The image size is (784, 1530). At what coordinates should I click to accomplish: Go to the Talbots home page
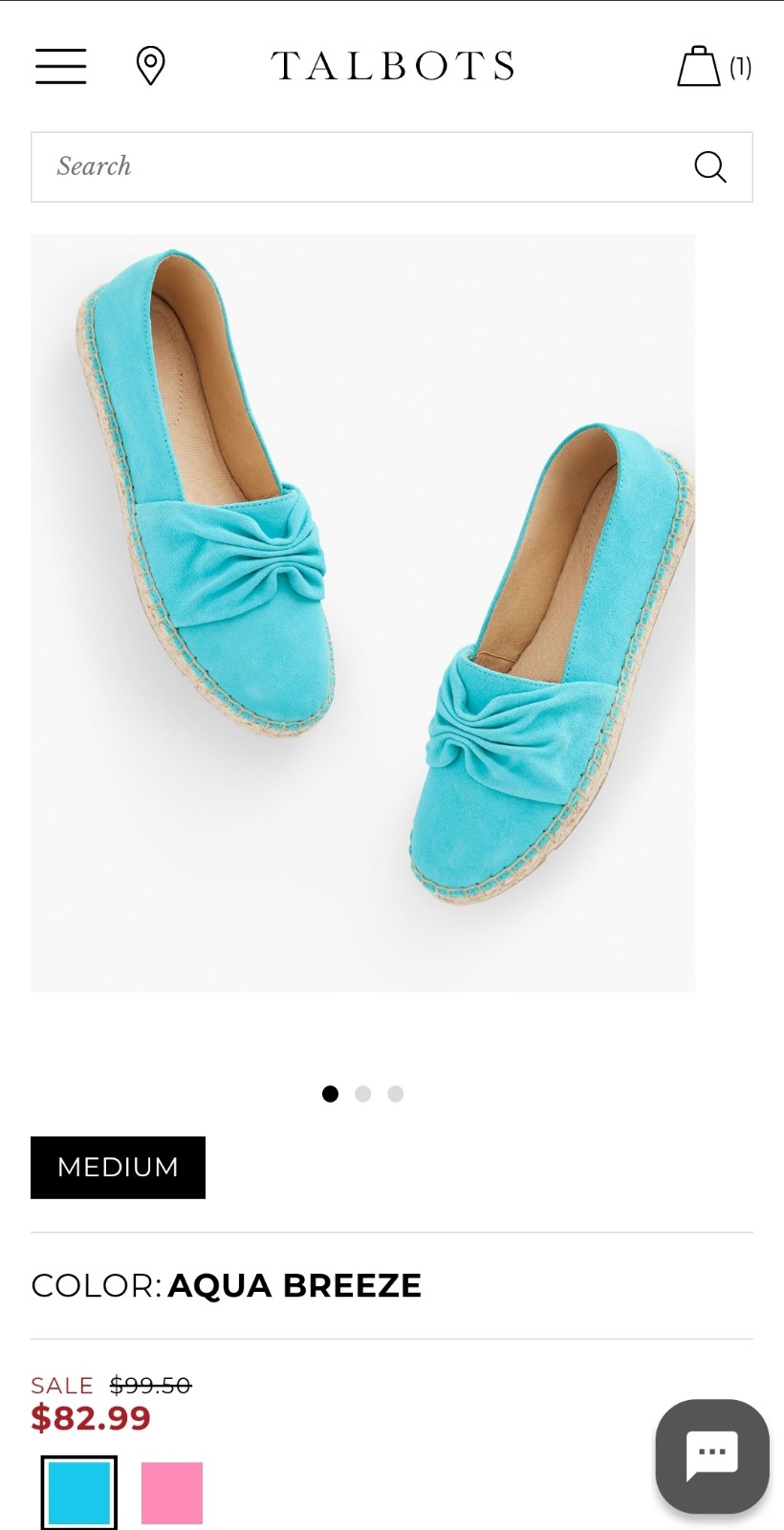point(392,66)
